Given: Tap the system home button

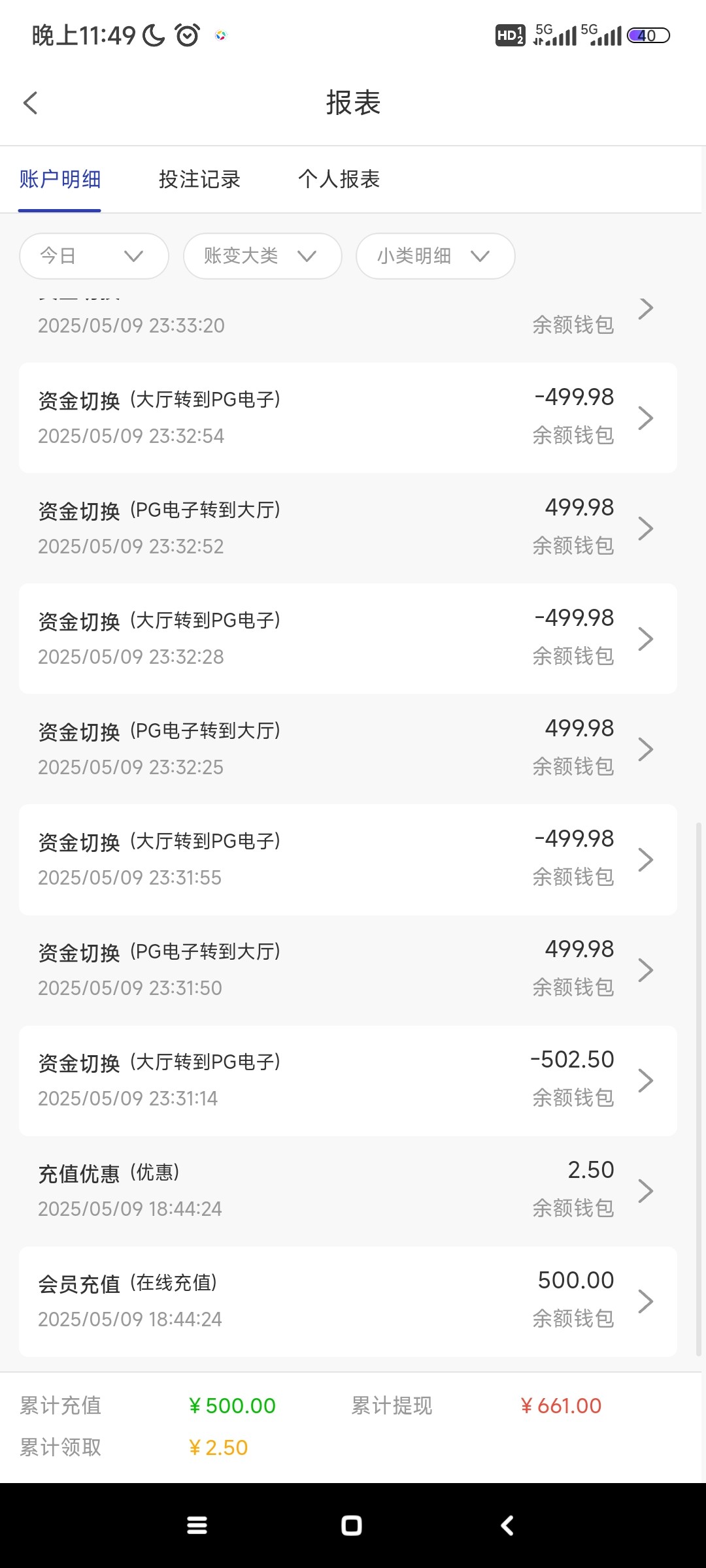Looking at the screenshot, I should pyautogui.click(x=352, y=1526).
